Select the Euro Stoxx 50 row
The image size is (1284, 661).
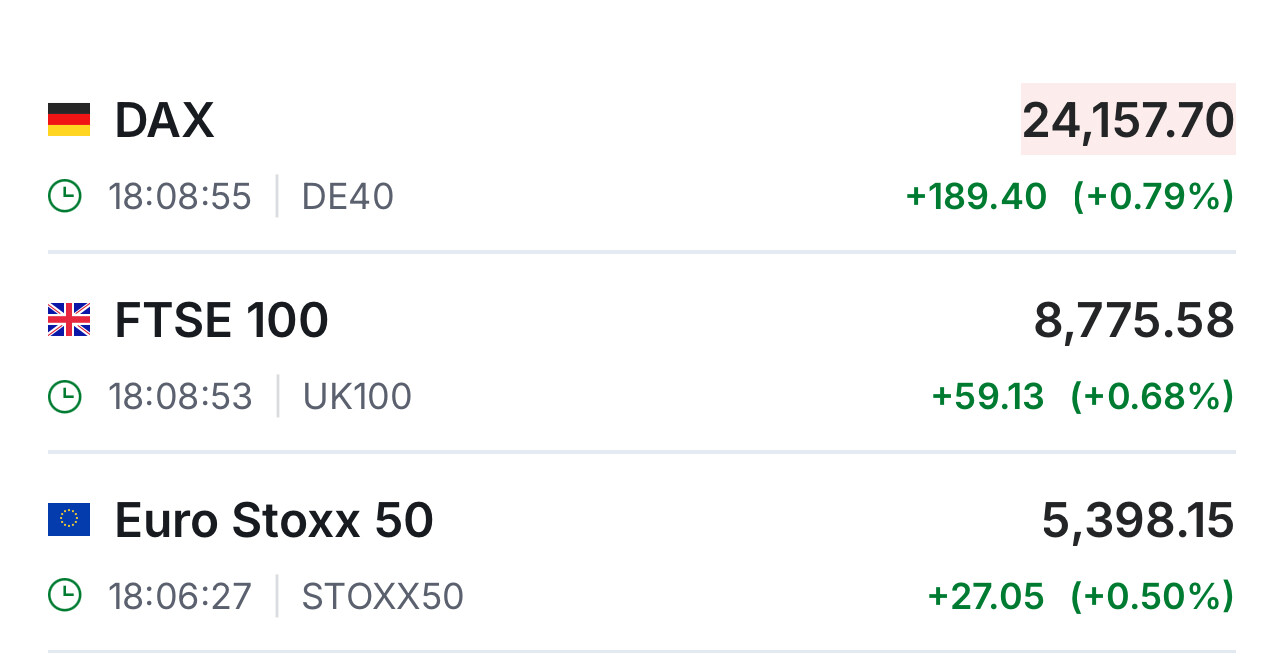point(273,521)
